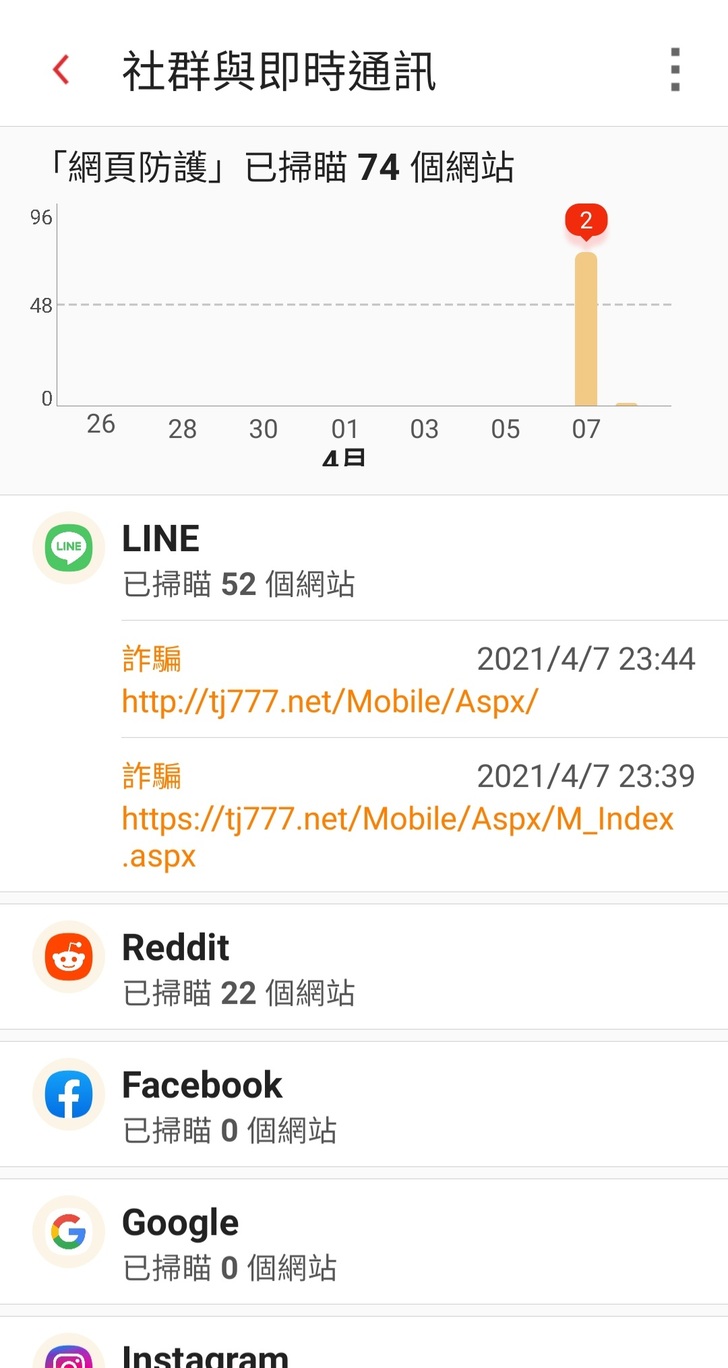
Task: Go back using the red arrow
Action: 62,70
